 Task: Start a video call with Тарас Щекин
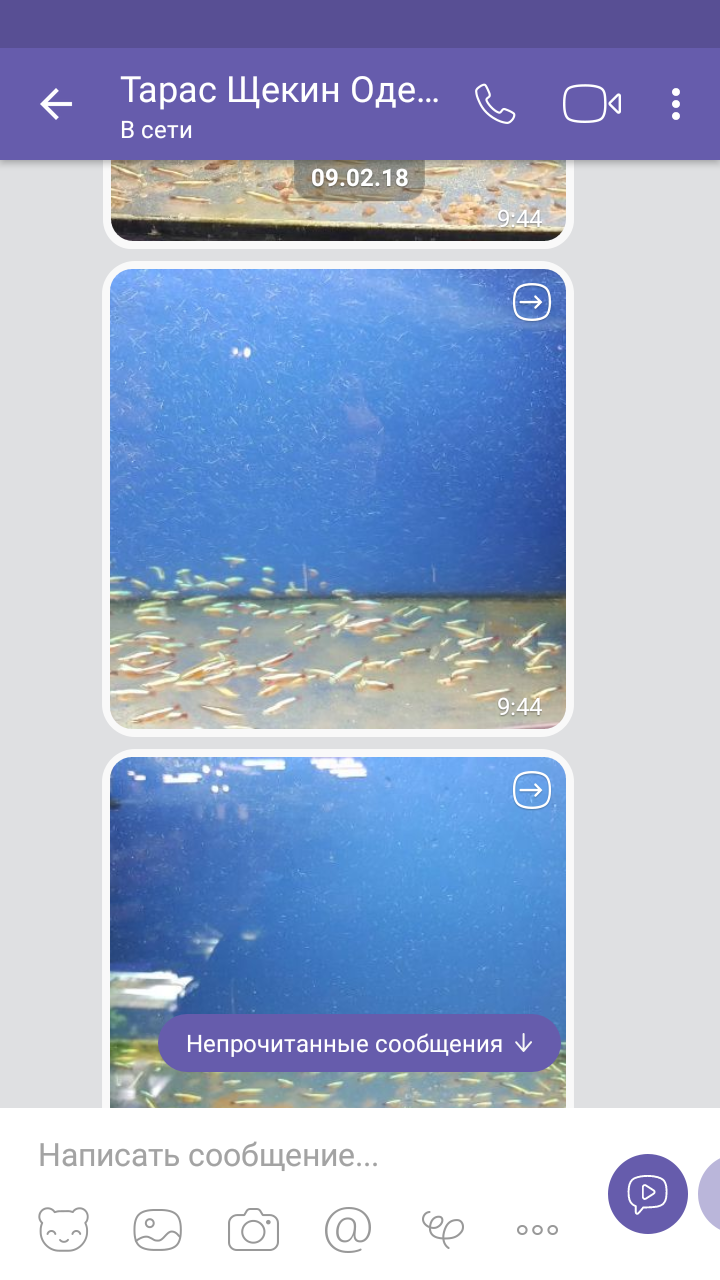592,104
